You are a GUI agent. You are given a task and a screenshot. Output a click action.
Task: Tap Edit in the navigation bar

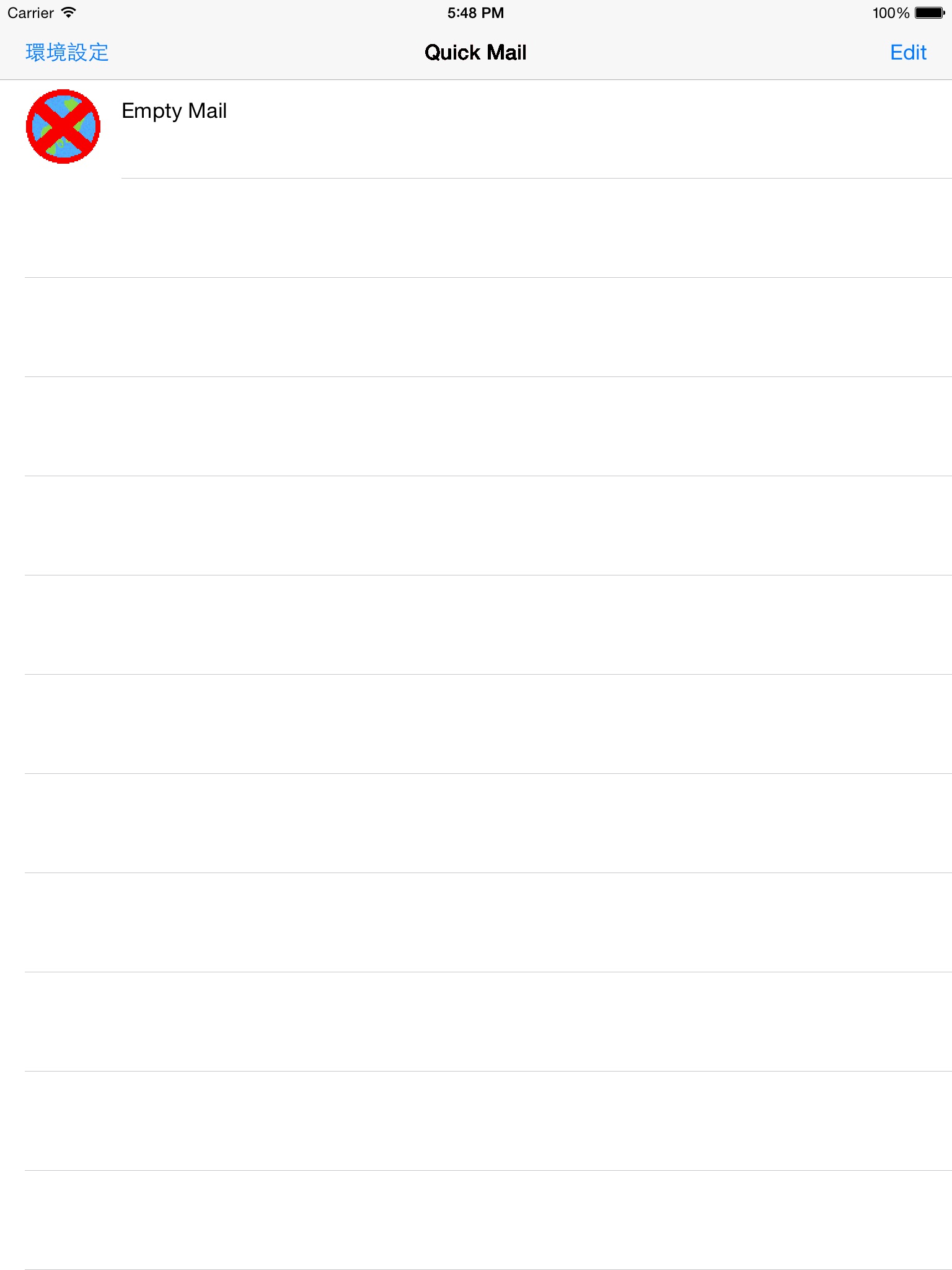[907, 53]
